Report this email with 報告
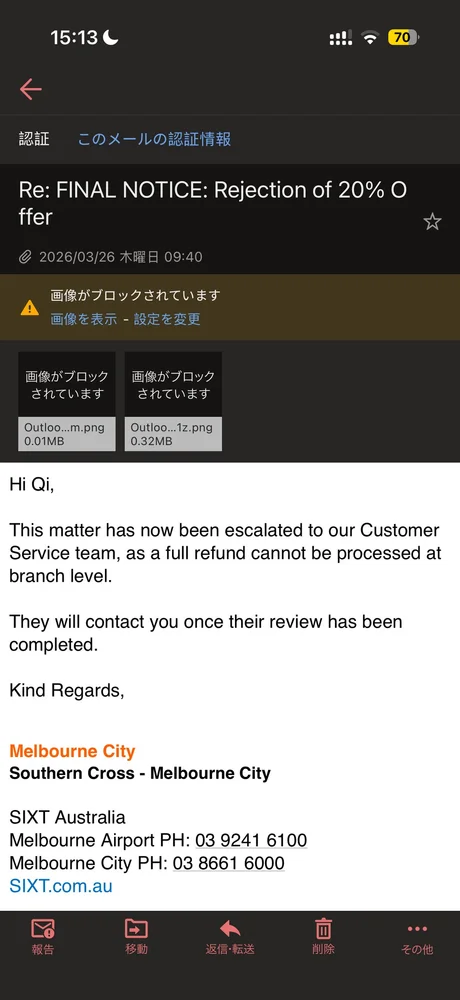This screenshot has height=1000, width=460. 43,936
